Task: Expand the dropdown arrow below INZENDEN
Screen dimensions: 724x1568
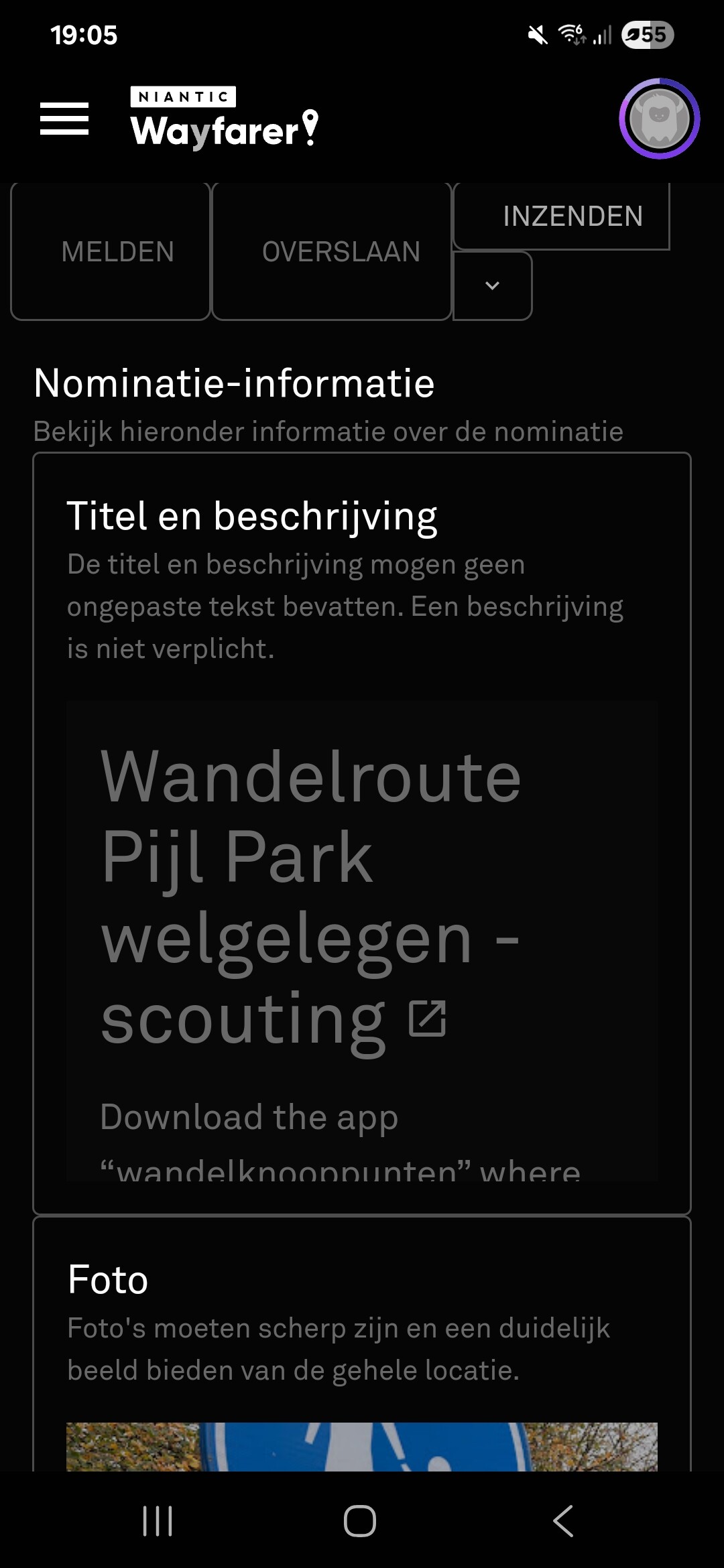Action: 493,286
